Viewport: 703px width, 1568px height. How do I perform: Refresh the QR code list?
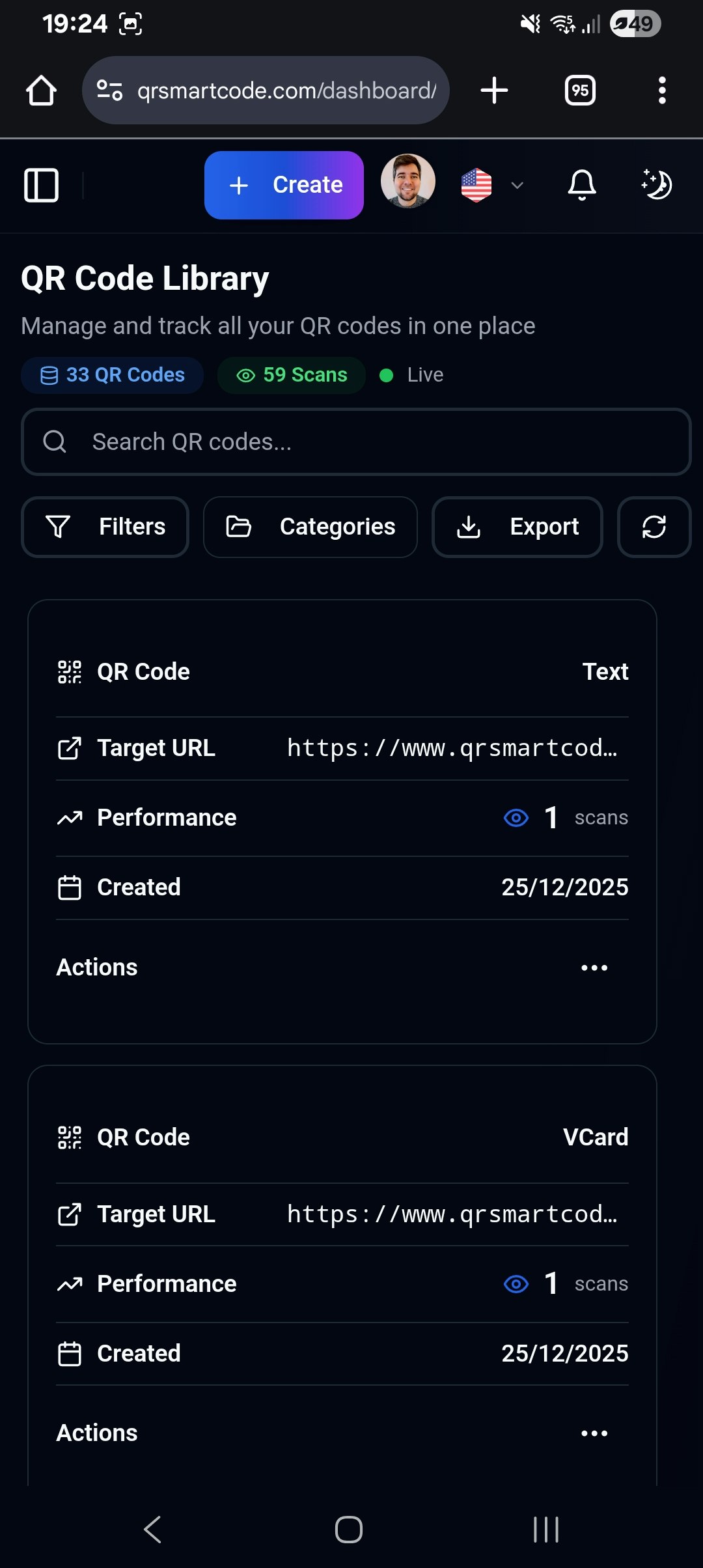(654, 527)
